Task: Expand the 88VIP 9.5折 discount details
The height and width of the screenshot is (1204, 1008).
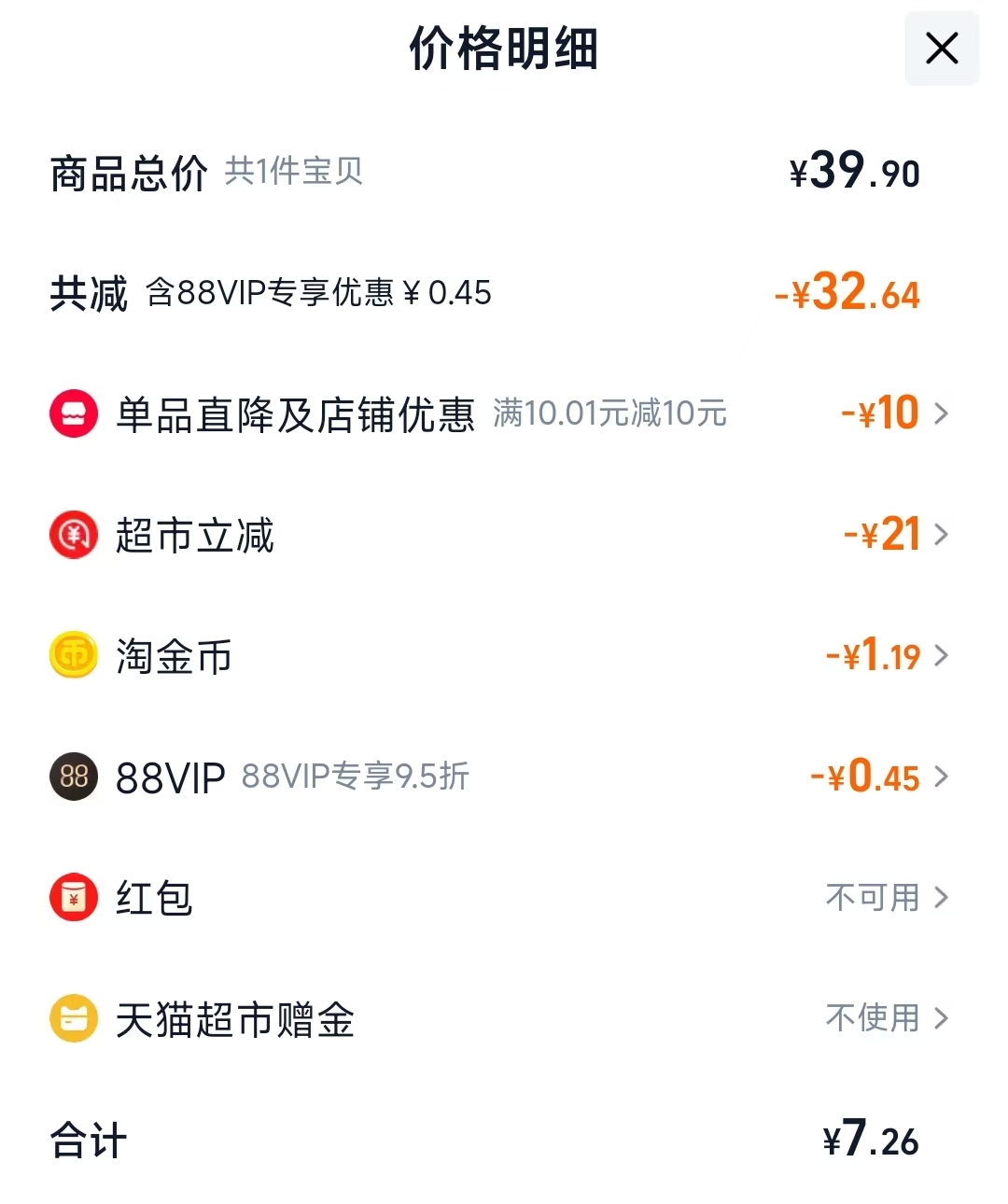Action: pyautogui.click(x=943, y=777)
